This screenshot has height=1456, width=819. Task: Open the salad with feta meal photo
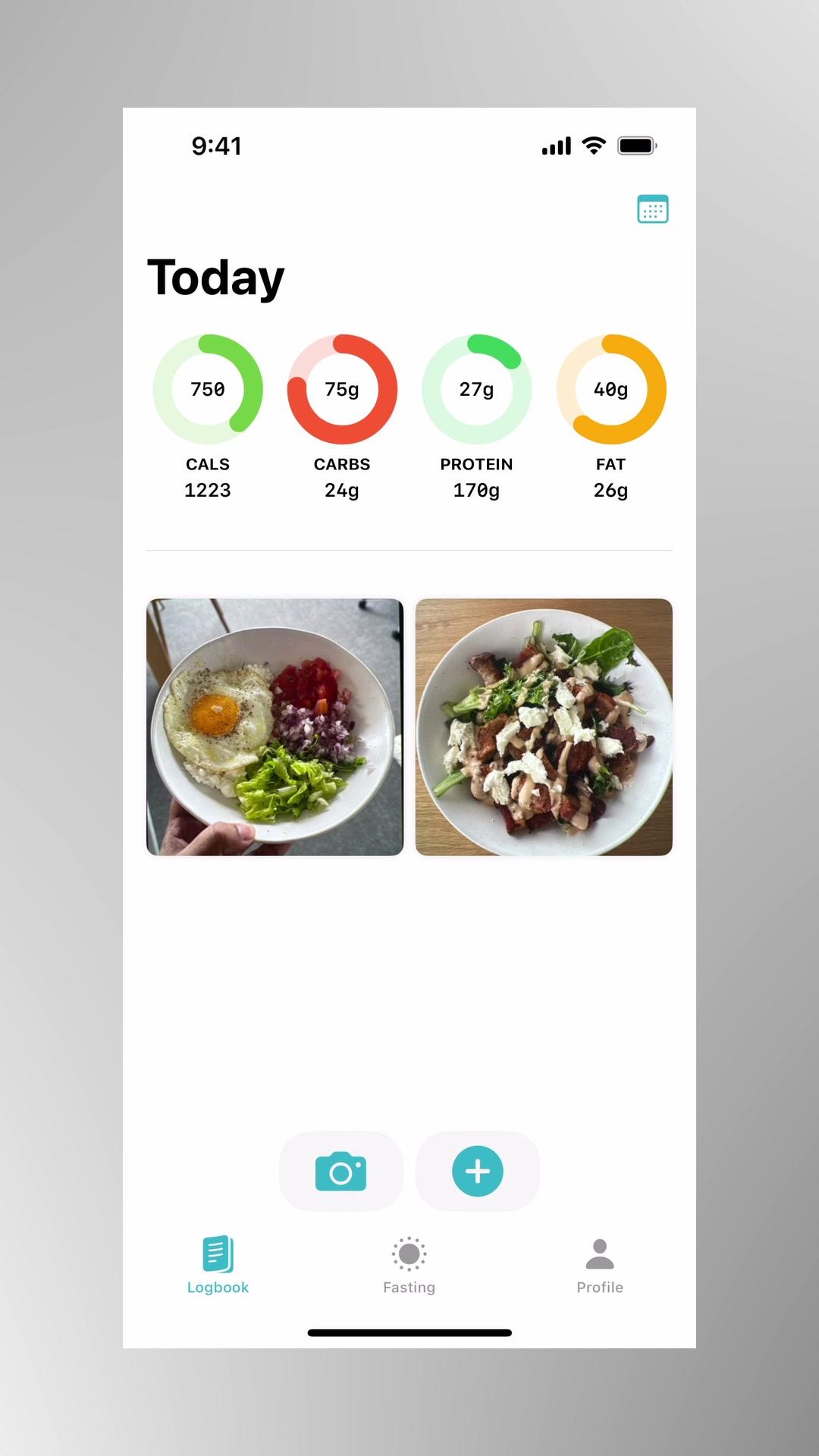tap(544, 727)
